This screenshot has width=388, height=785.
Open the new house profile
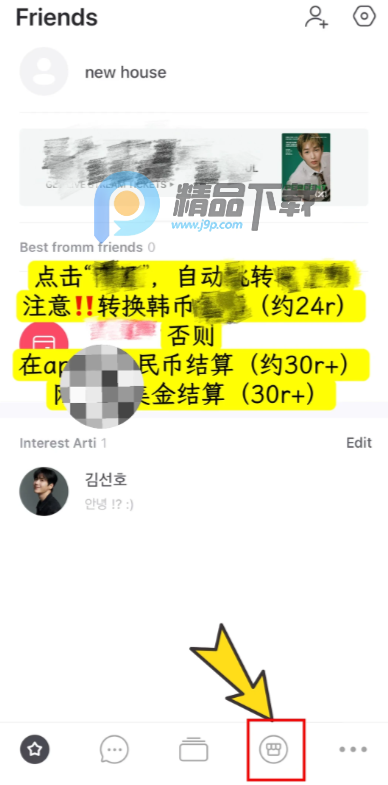[x=194, y=72]
